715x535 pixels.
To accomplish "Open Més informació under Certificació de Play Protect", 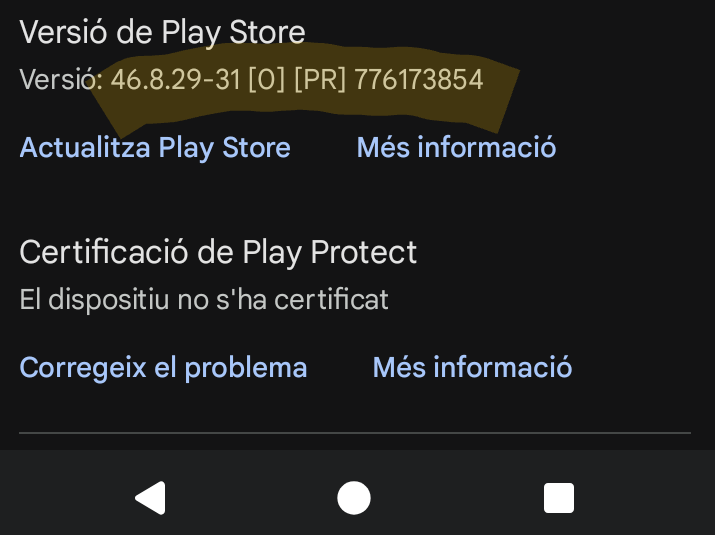I will click(472, 367).
